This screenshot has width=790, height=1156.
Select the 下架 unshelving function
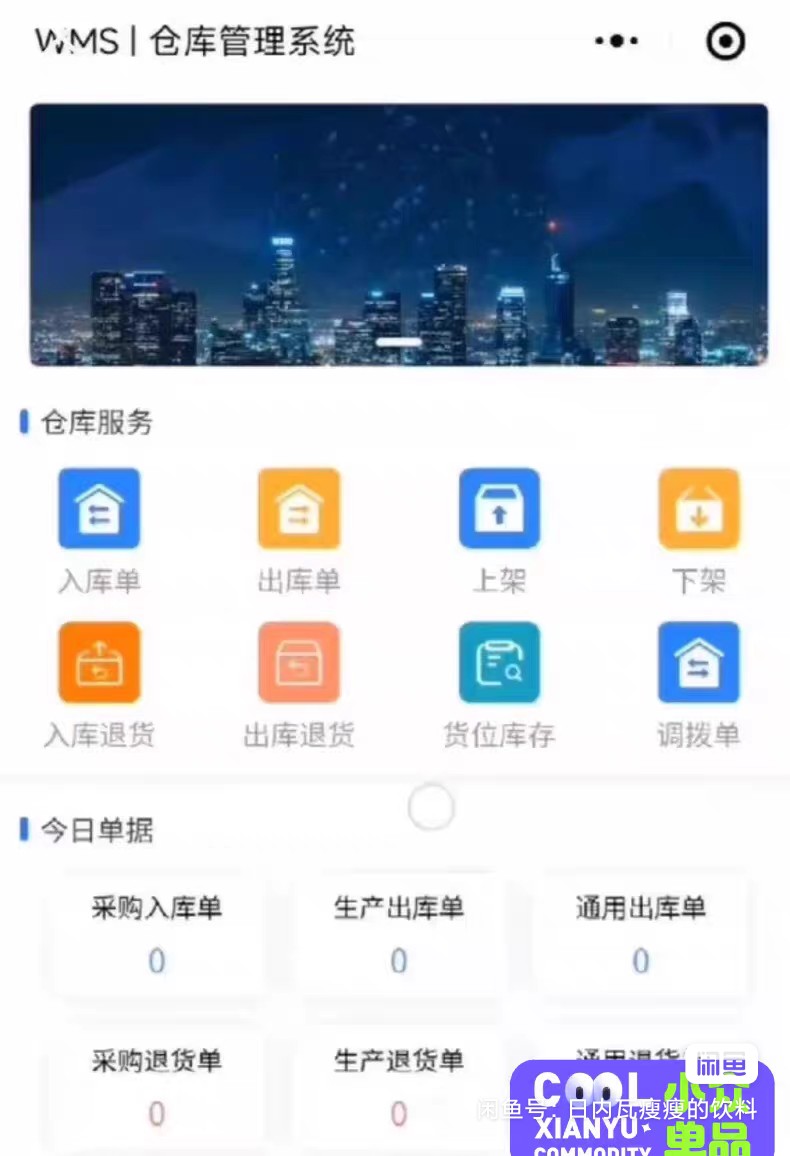[x=698, y=509]
